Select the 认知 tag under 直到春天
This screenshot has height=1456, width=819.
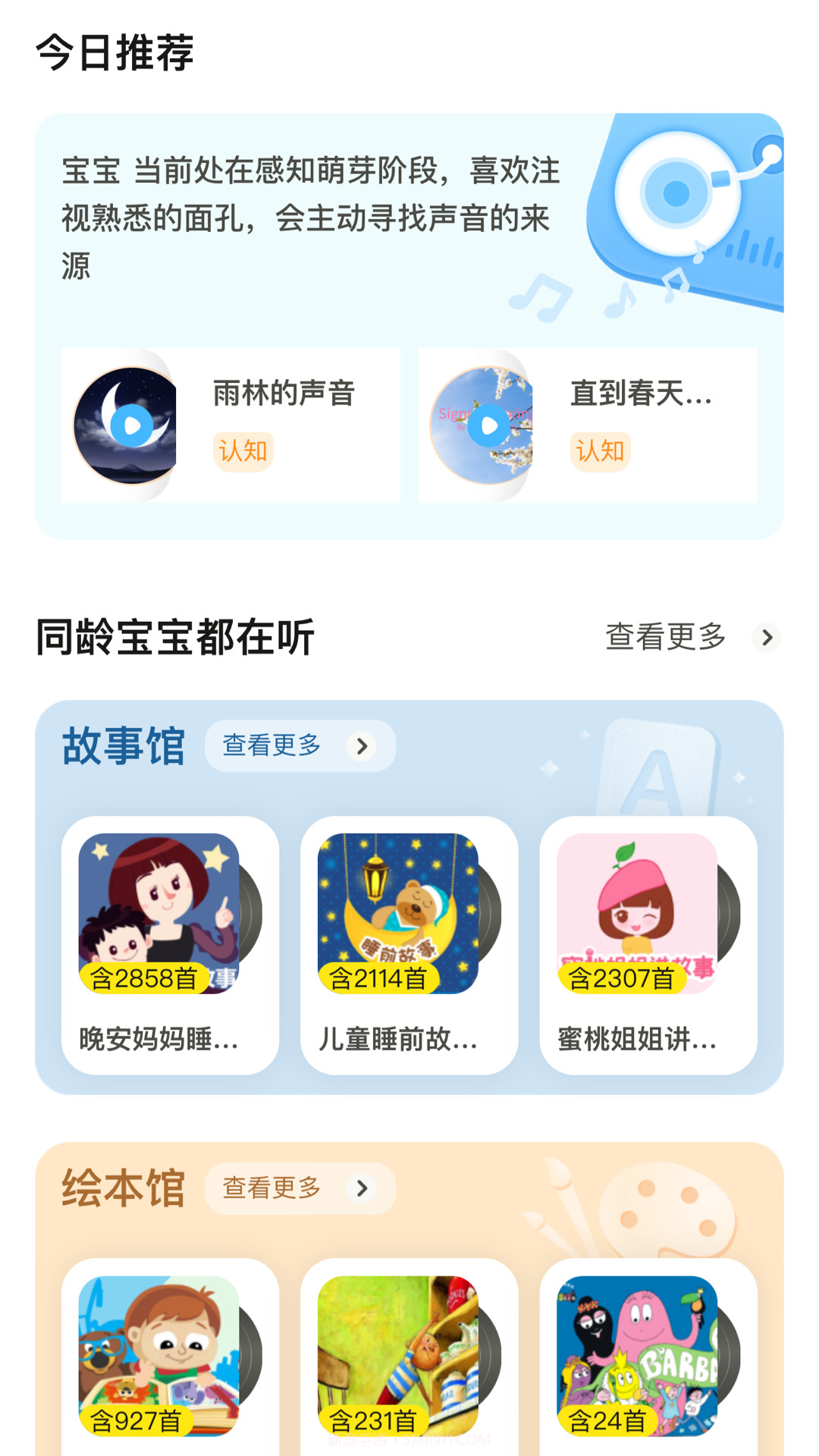(x=598, y=450)
